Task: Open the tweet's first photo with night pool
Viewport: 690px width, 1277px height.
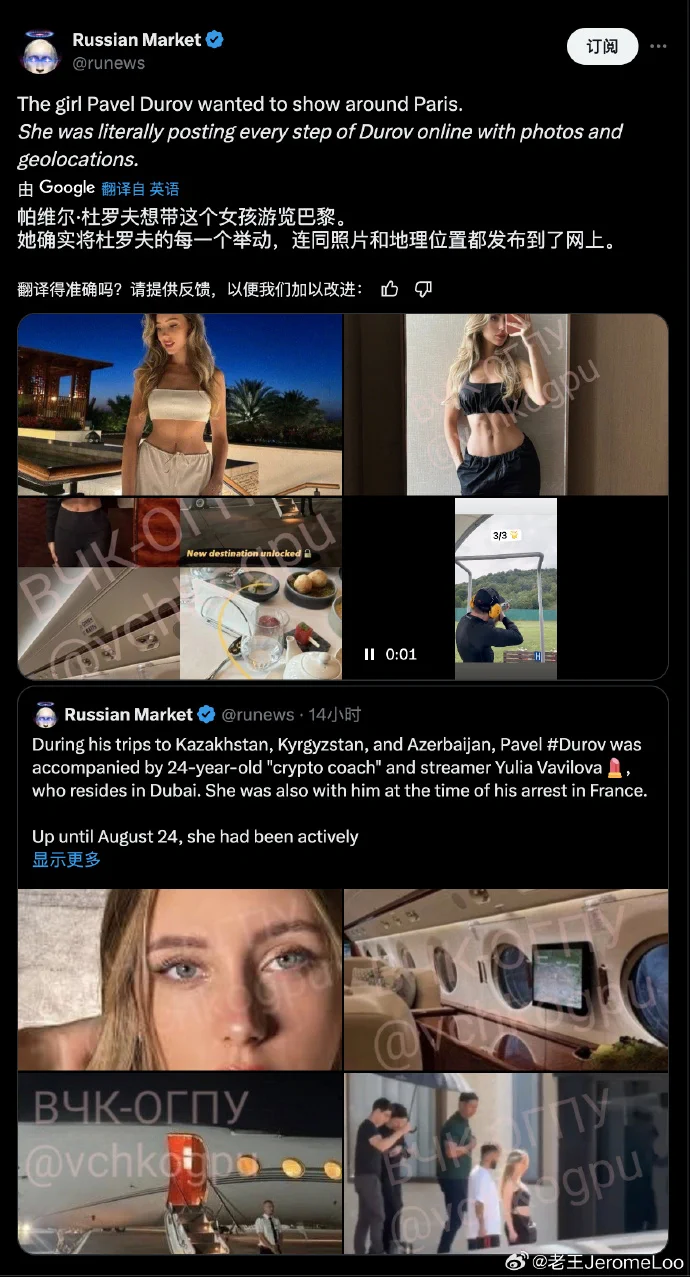Action: (x=180, y=404)
